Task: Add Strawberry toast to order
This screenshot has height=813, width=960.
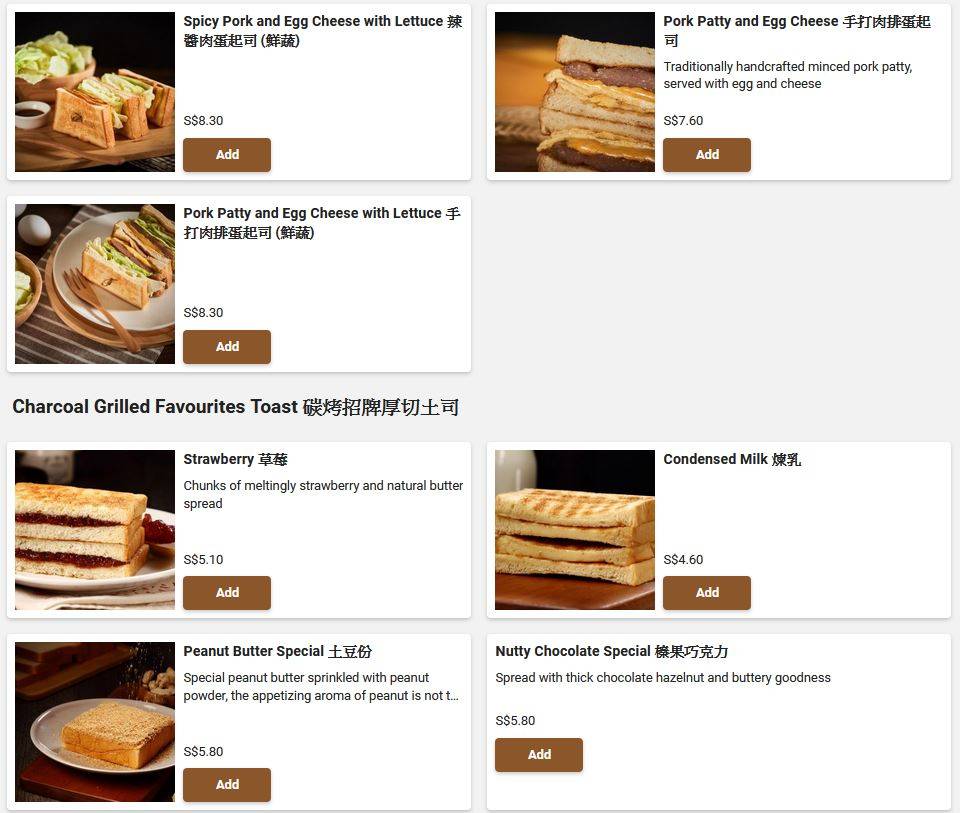Action: point(227,593)
